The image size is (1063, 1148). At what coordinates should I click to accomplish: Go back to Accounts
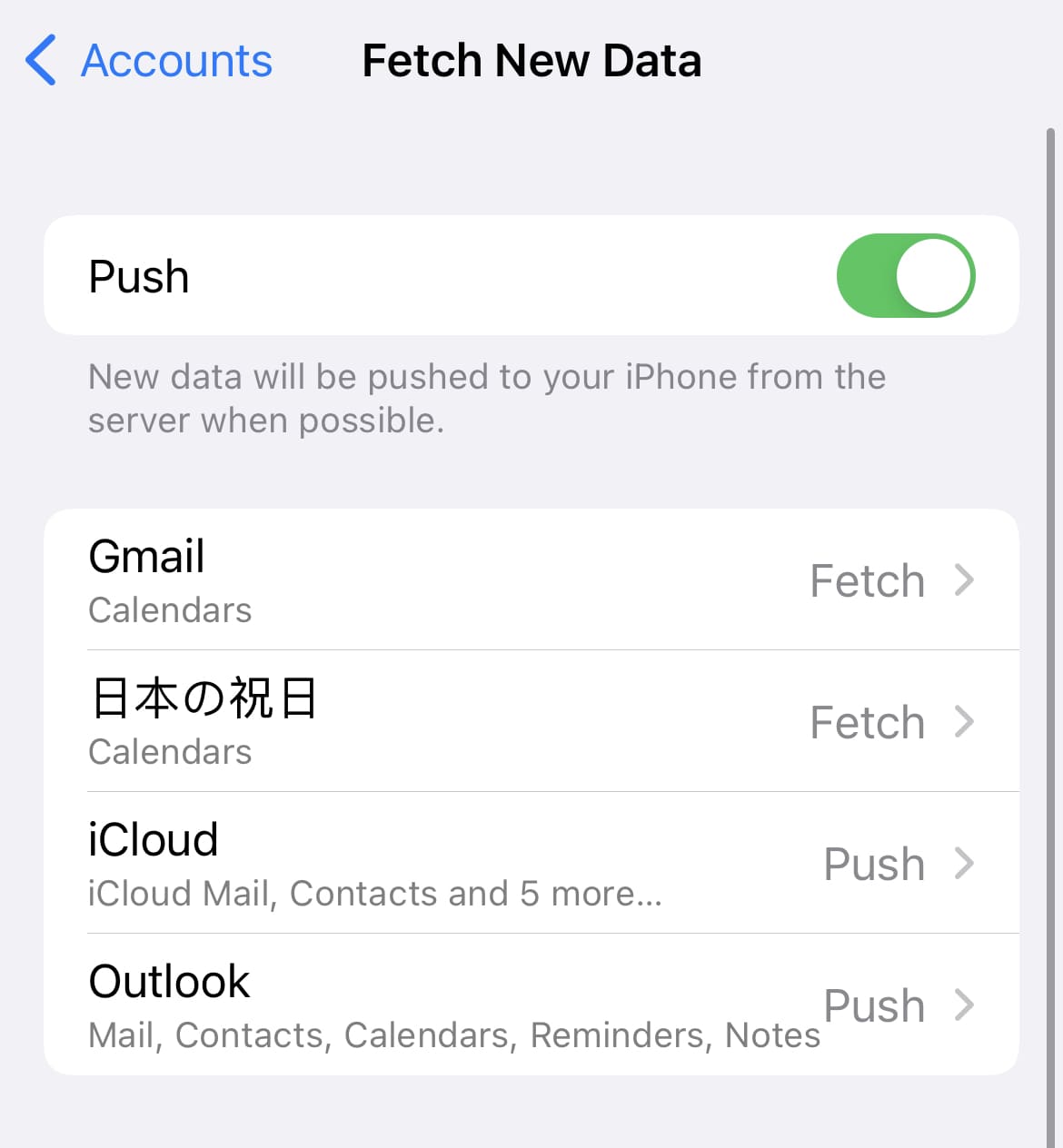coord(150,61)
